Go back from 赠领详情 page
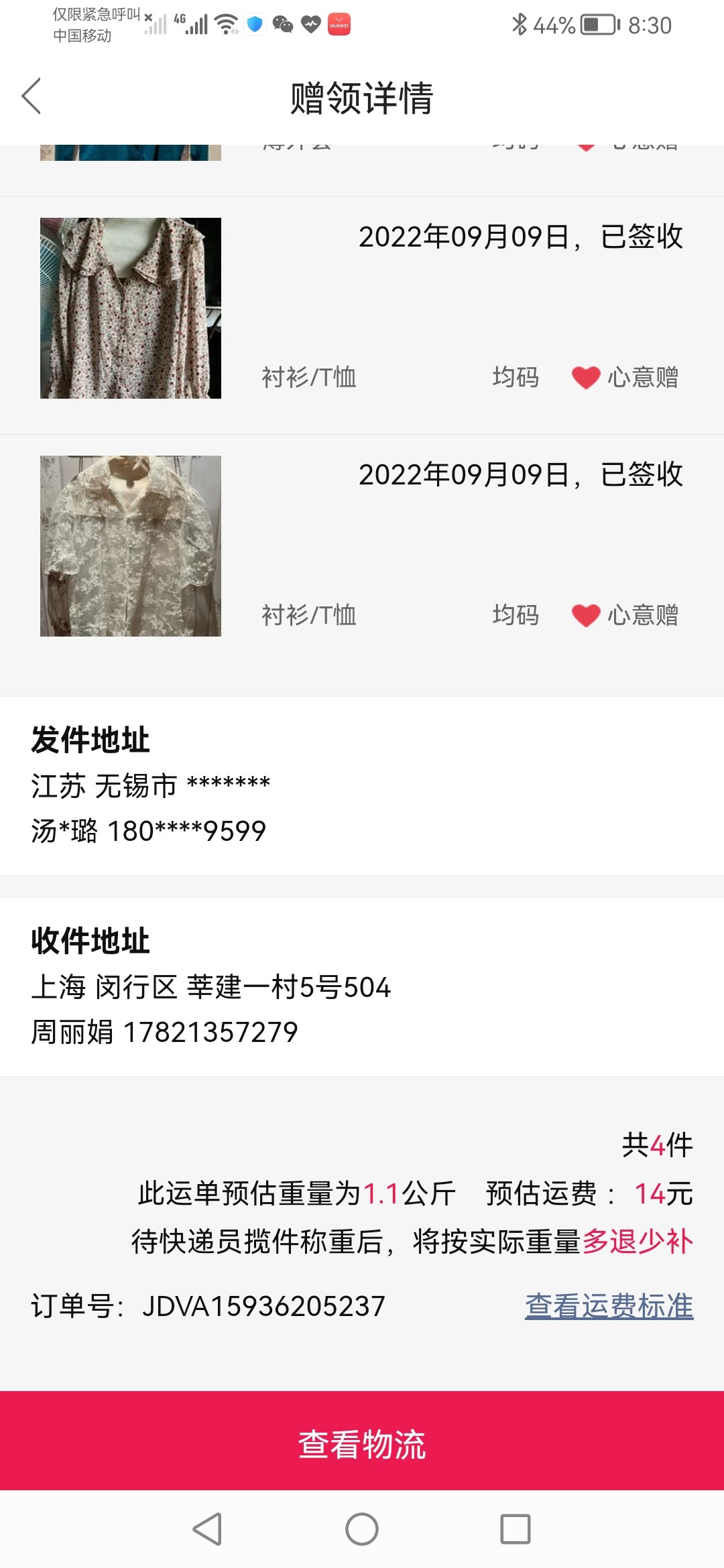The width and height of the screenshot is (724, 1568). [32, 96]
